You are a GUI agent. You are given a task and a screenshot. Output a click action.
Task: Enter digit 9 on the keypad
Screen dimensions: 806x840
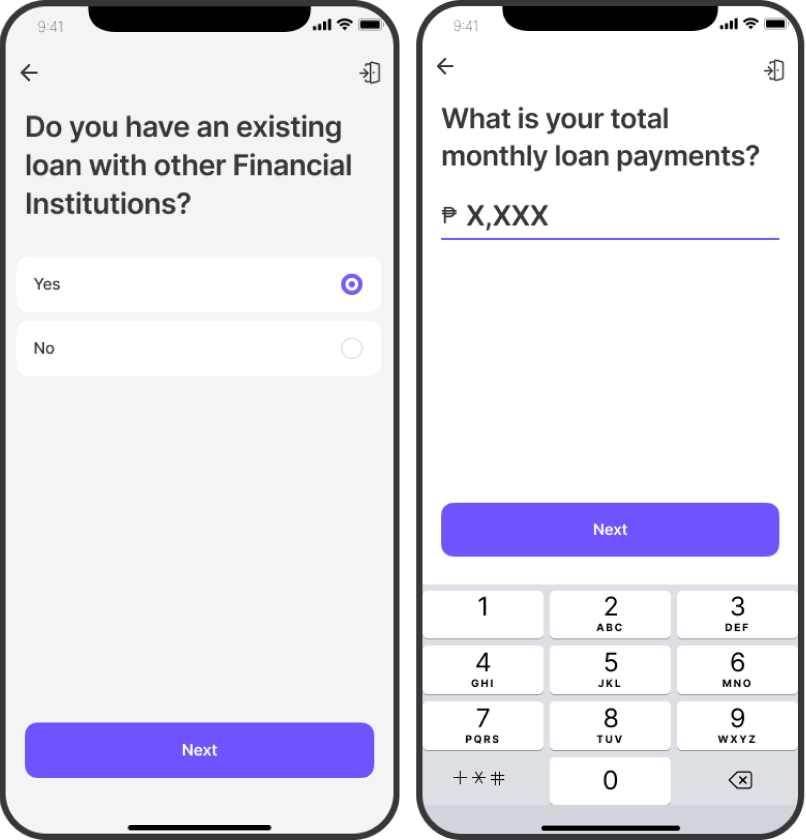(737, 725)
